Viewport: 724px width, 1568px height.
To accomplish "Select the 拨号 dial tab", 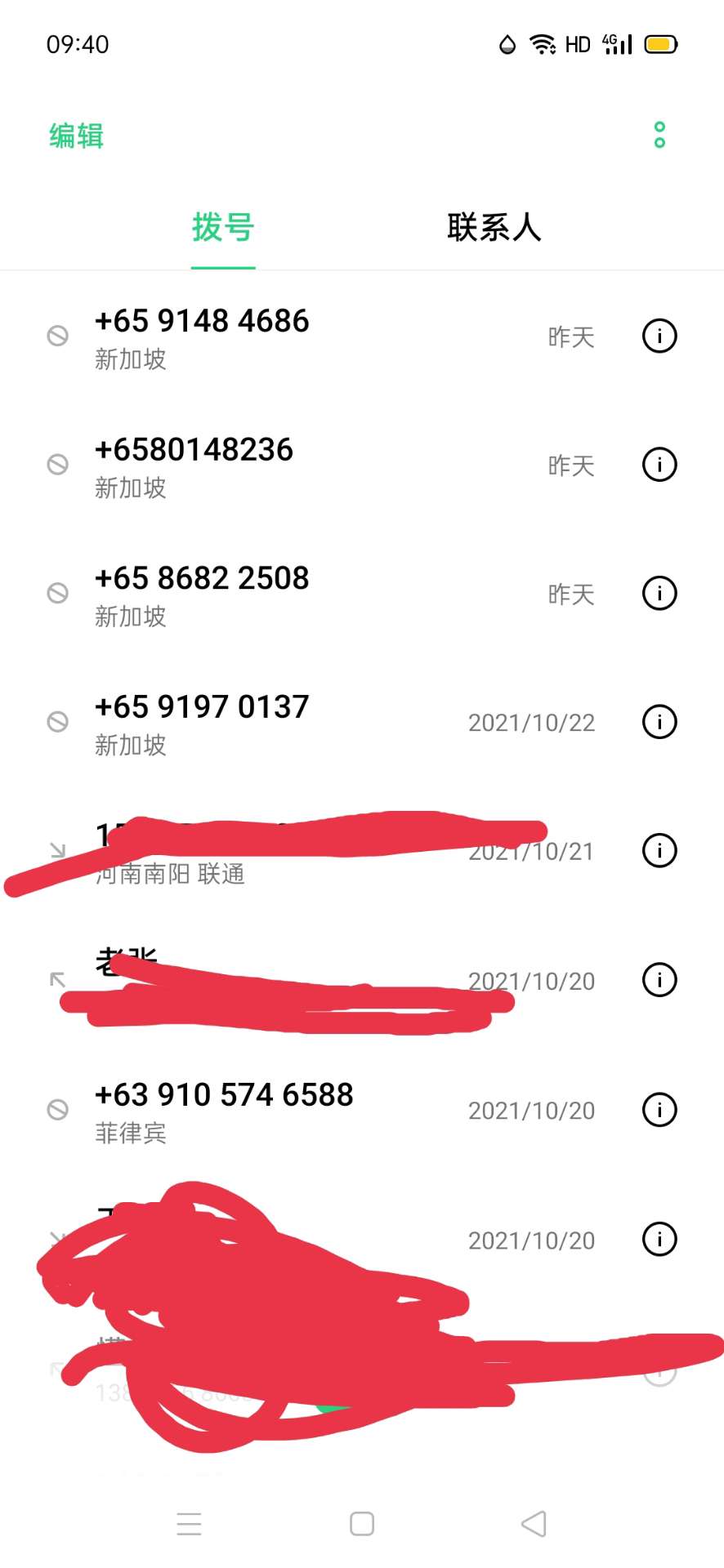I will tap(223, 228).
